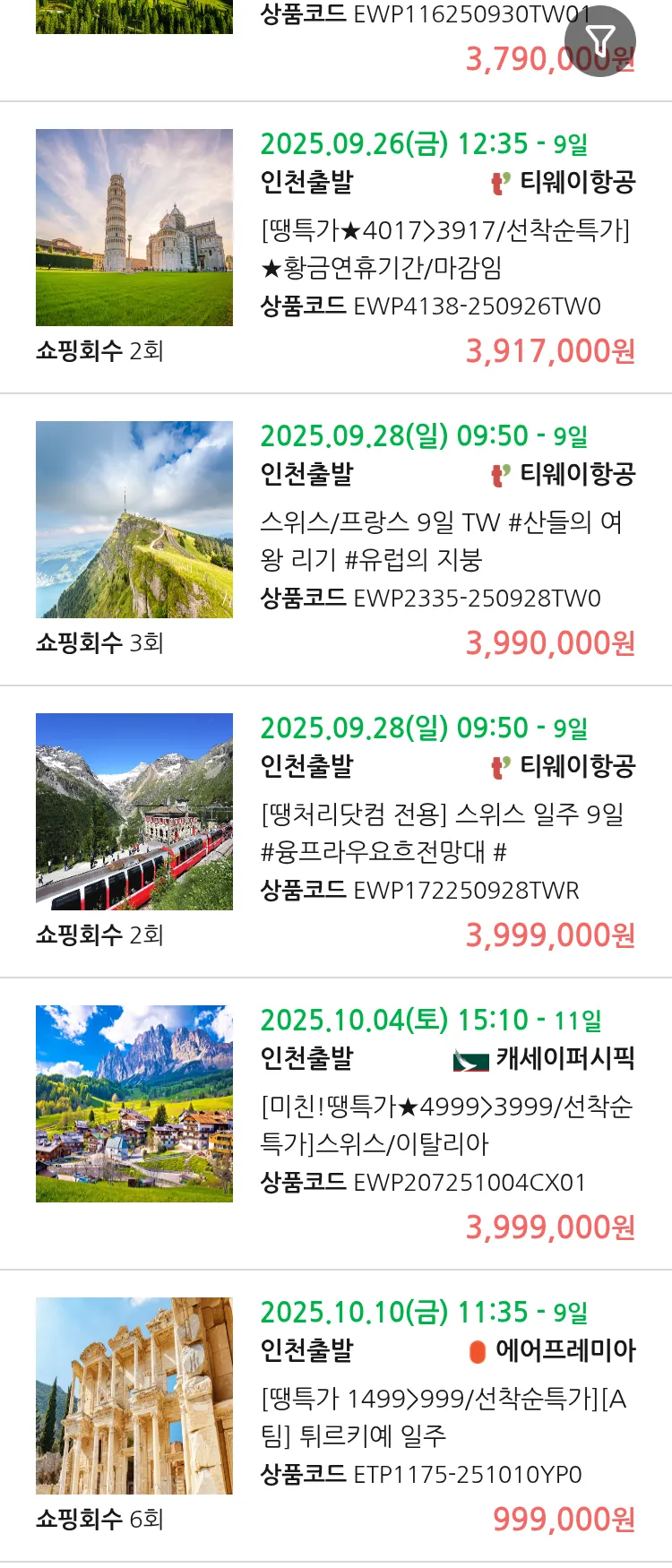The height and width of the screenshot is (1568, 672).
Task: Open the 에어프레미아 튀르키예 일주 package
Action: pos(444,1417)
